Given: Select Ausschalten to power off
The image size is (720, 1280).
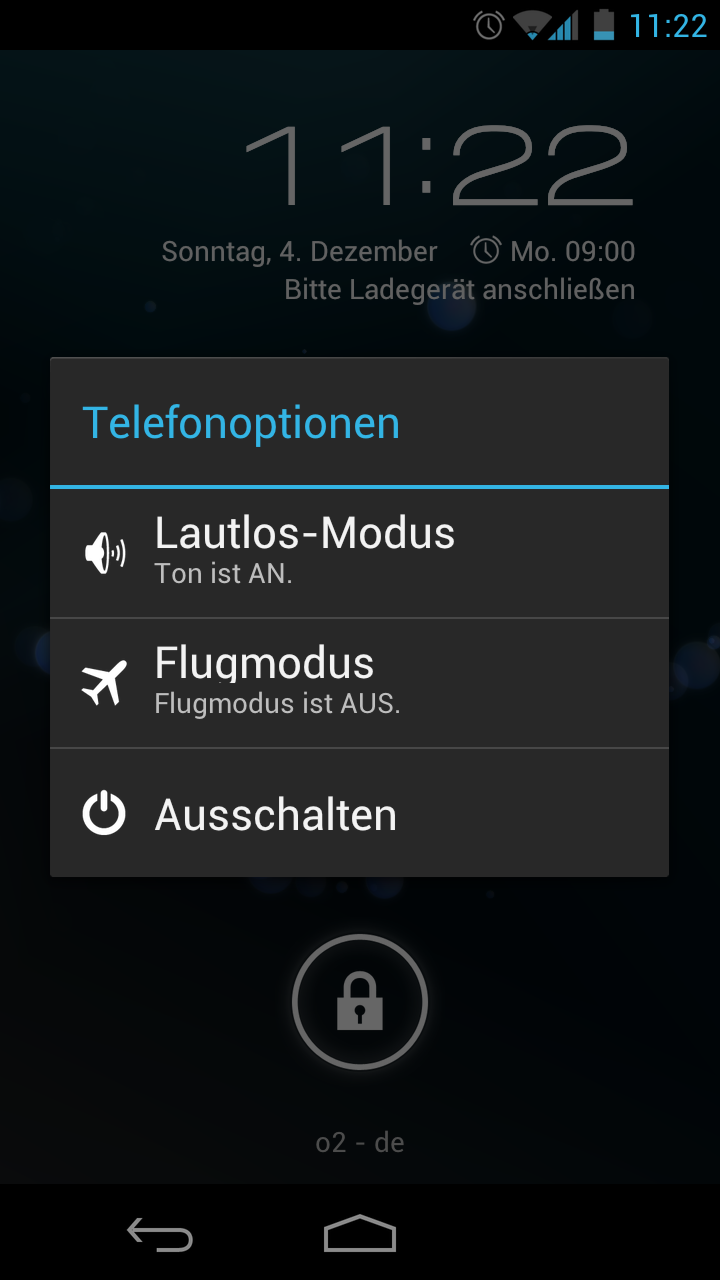Looking at the screenshot, I should coord(359,814).
